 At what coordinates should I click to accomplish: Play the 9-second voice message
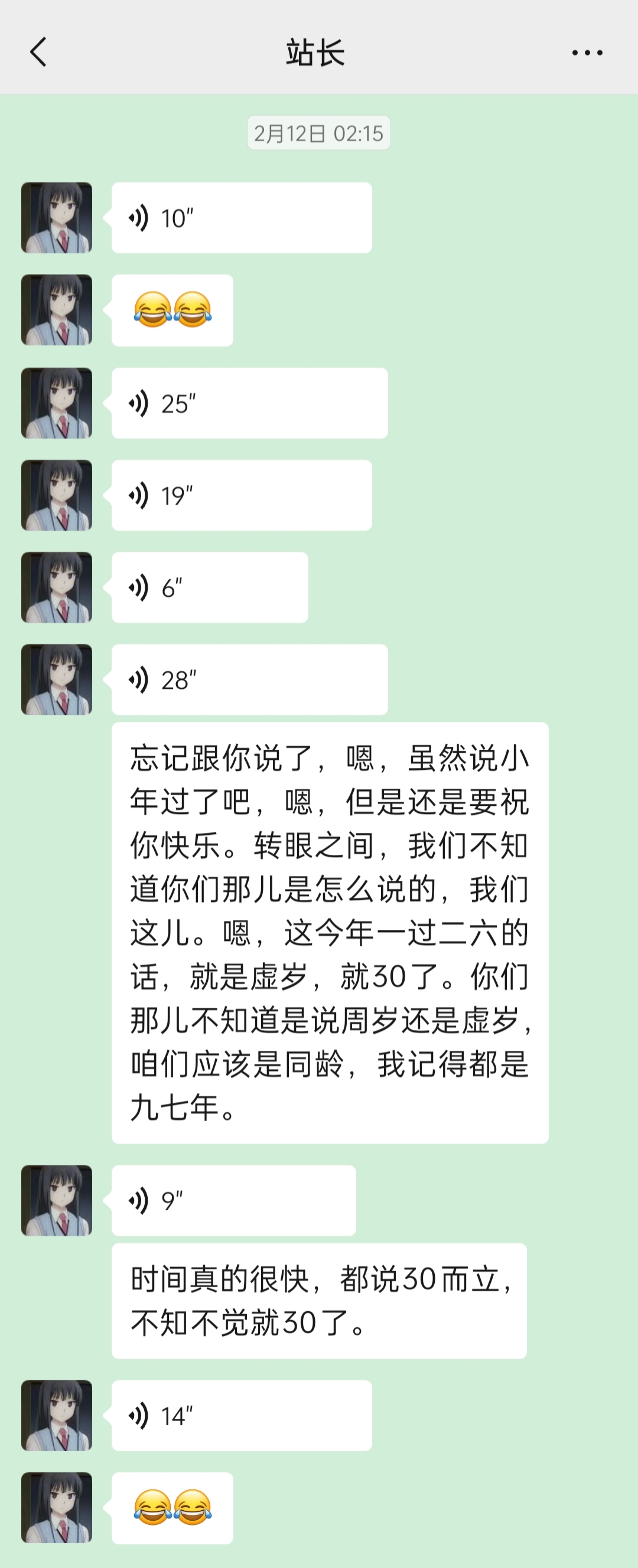tap(233, 1201)
